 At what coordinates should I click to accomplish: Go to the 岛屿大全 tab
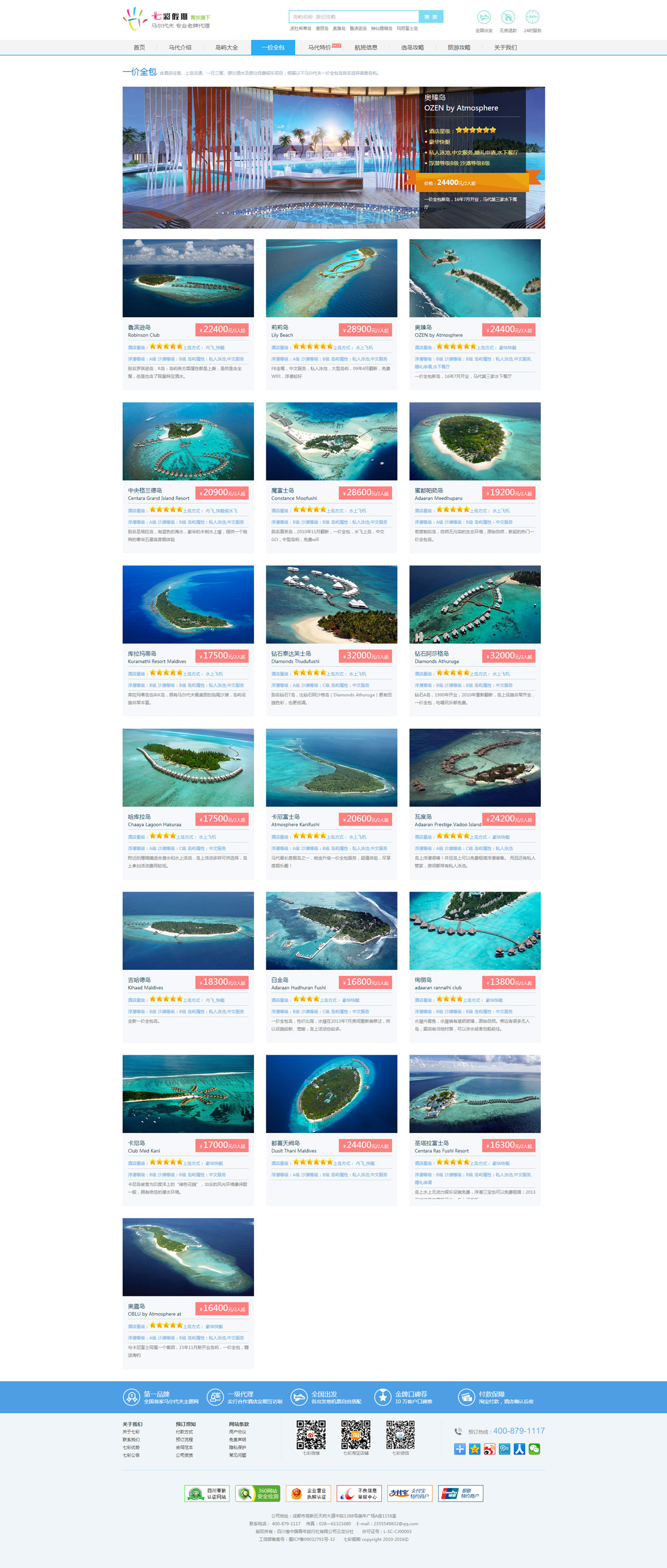pyautogui.click(x=226, y=47)
